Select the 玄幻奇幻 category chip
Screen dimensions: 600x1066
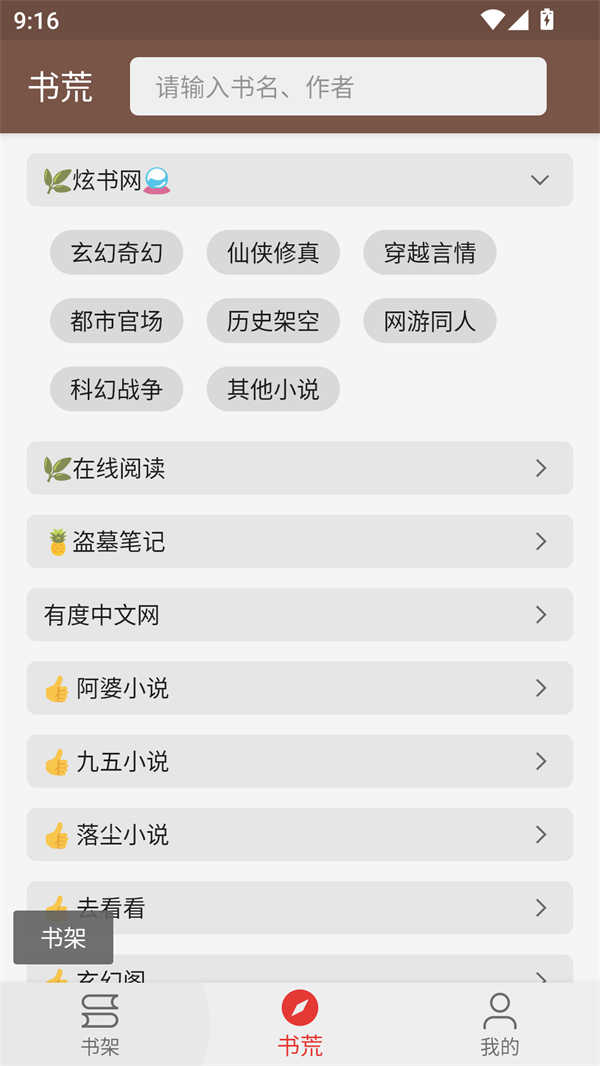tap(116, 253)
